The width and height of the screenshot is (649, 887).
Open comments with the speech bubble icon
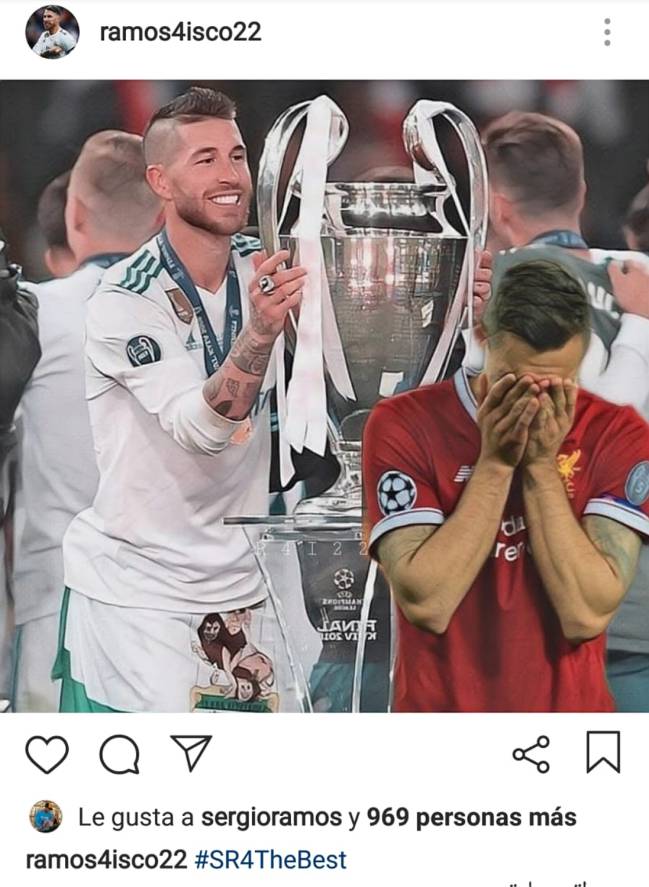pyautogui.click(x=120, y=754)
